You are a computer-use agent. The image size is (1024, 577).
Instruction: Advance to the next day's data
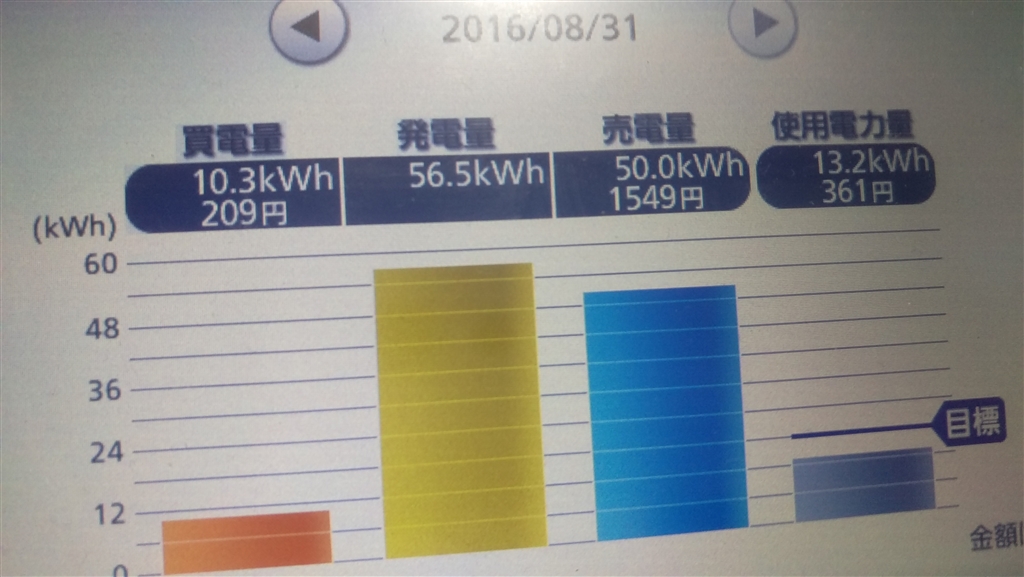point(762,25)
